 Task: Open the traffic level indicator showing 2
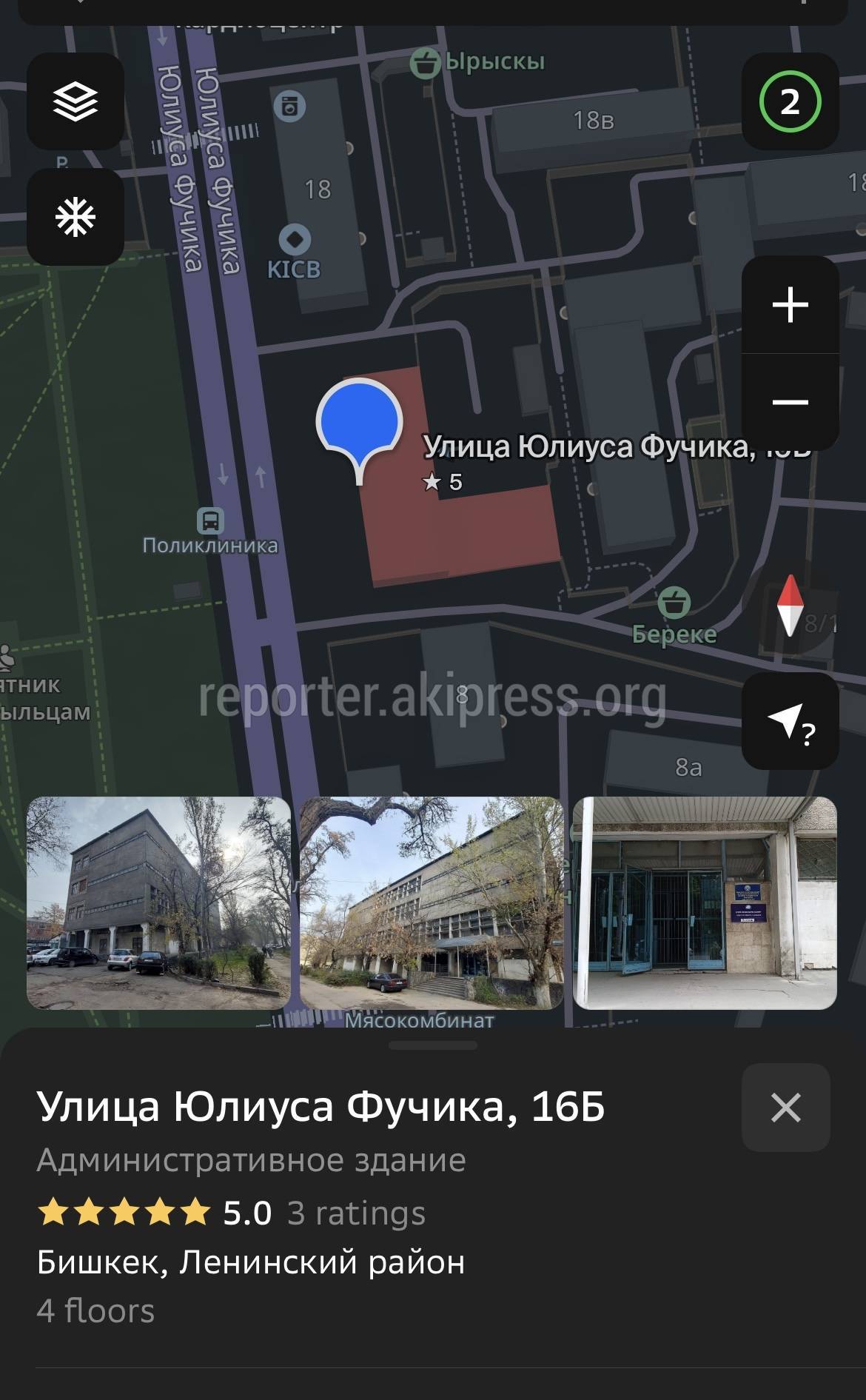[790, 101]
